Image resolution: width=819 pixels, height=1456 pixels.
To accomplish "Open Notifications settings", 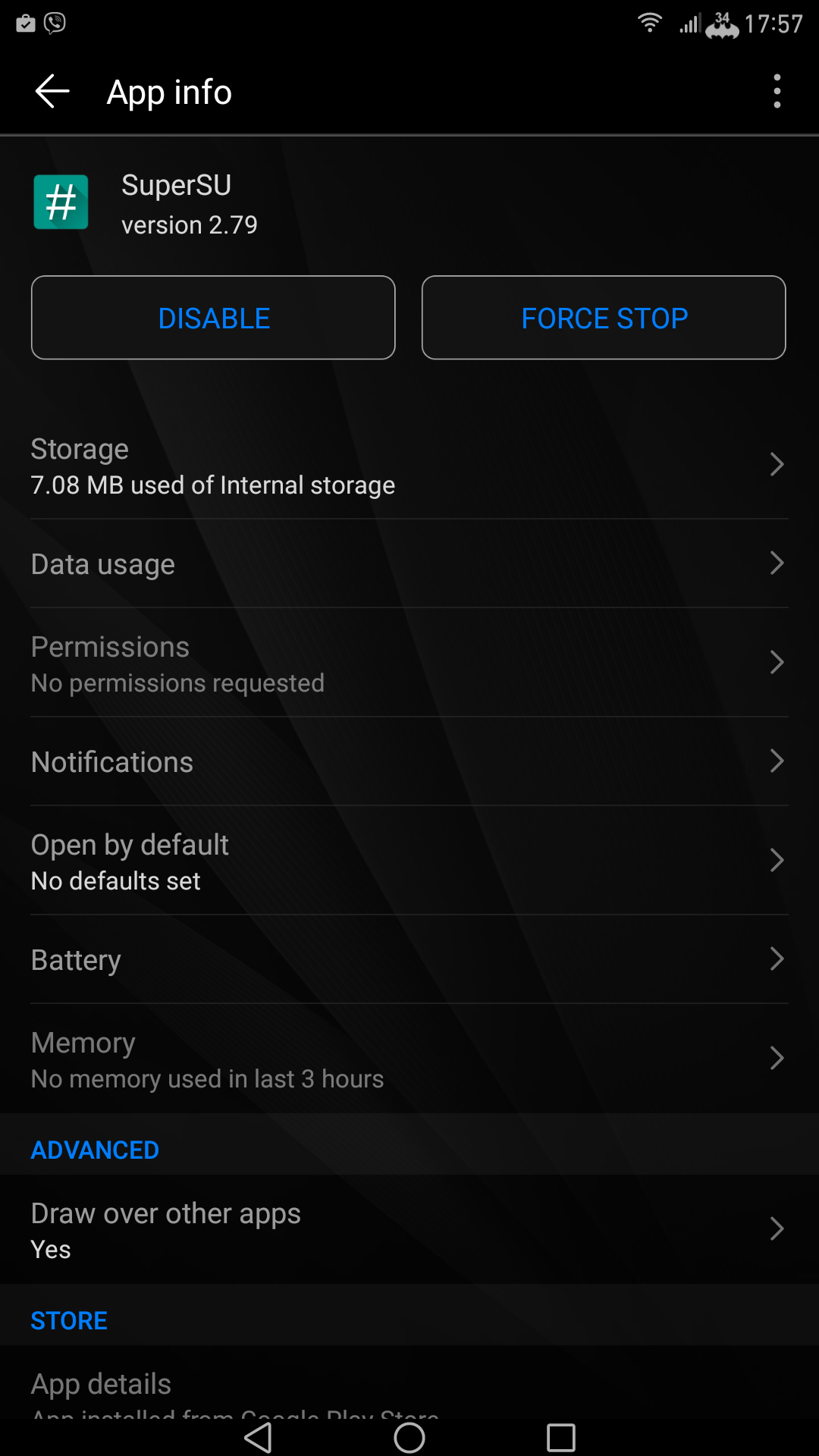I will click(x=409, y=761).
